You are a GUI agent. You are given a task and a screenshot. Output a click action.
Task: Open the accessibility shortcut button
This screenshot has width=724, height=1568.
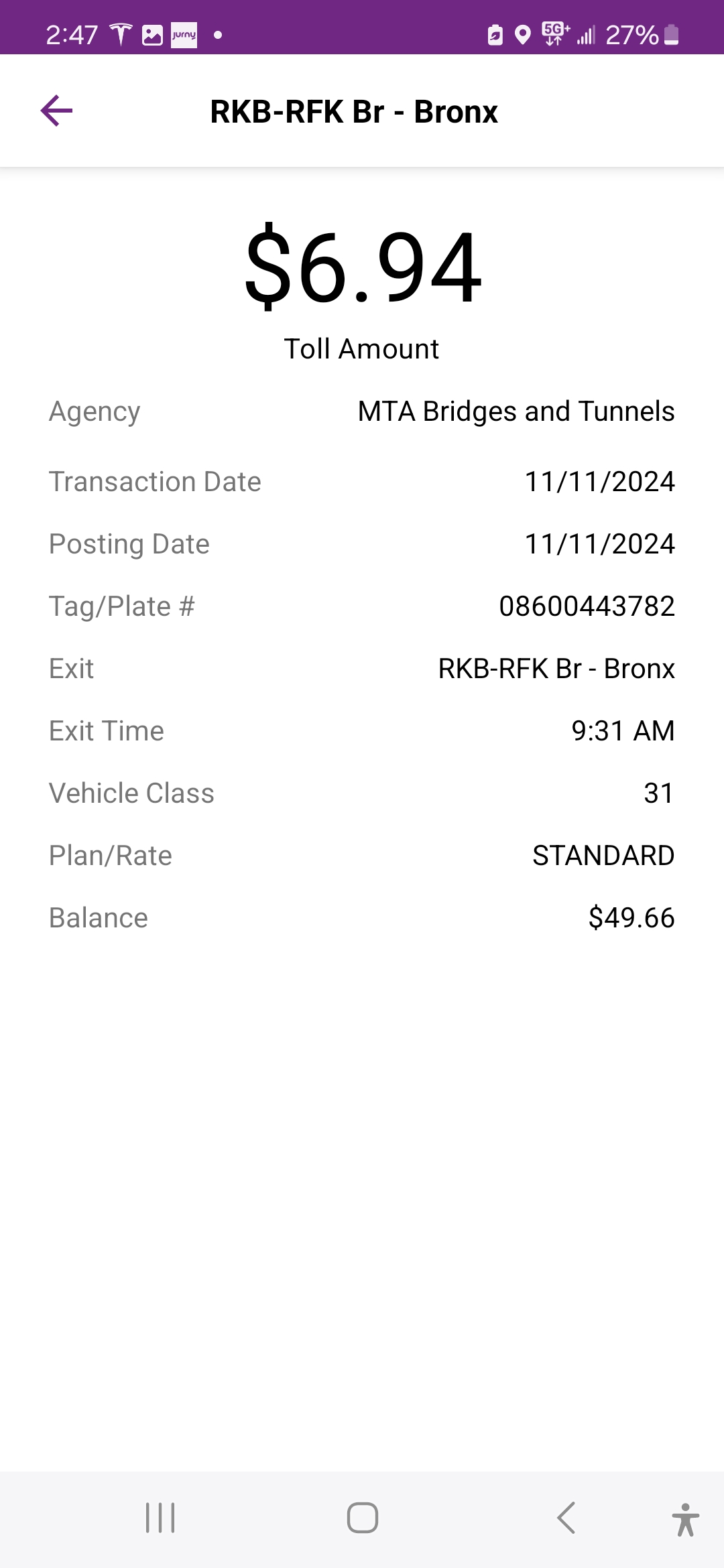(685, 1519)
